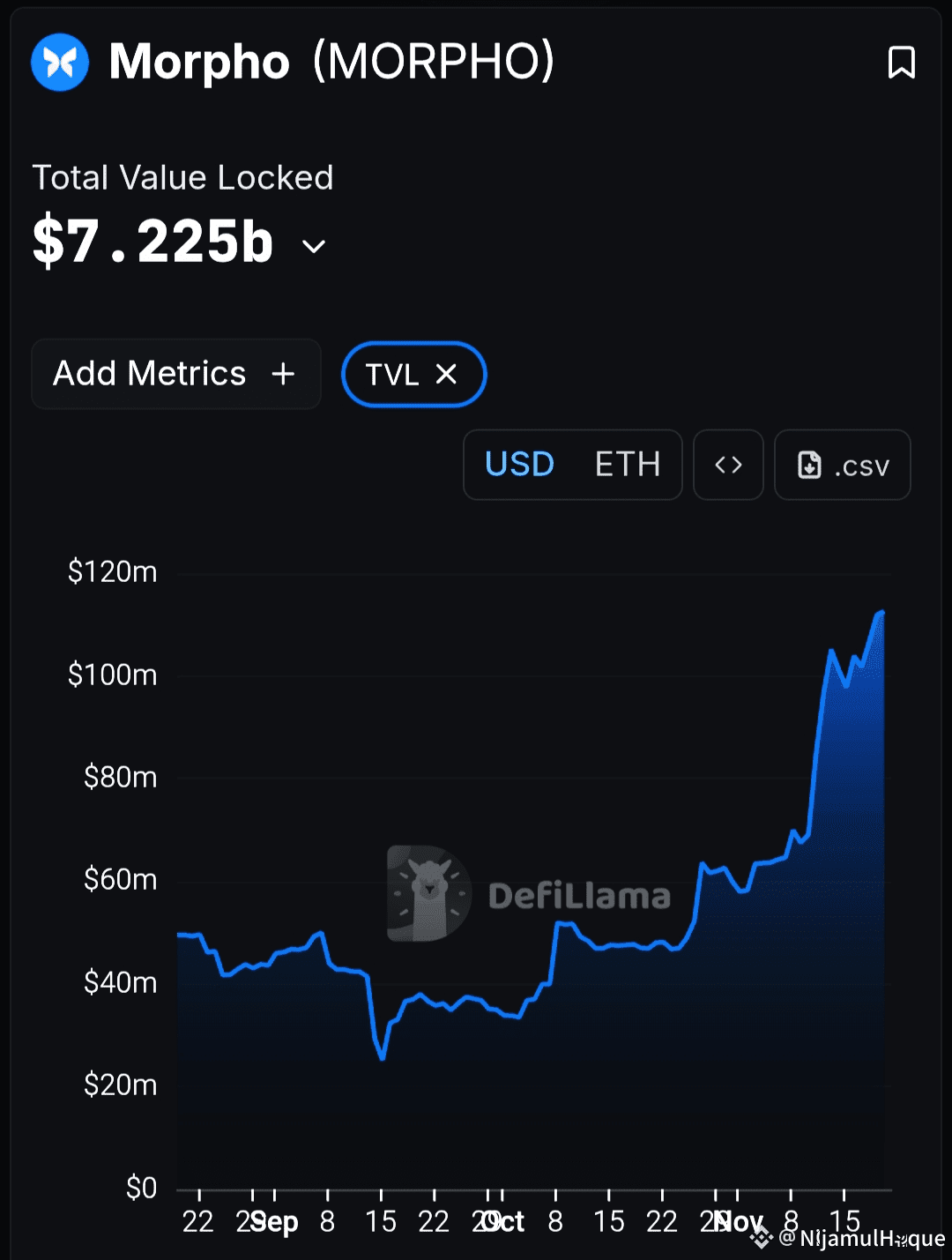This screenshot has height=1260, width=952.
Task: Bookmark the Morpho protocol
Action: pyautogui.click(x=901, y=63)
